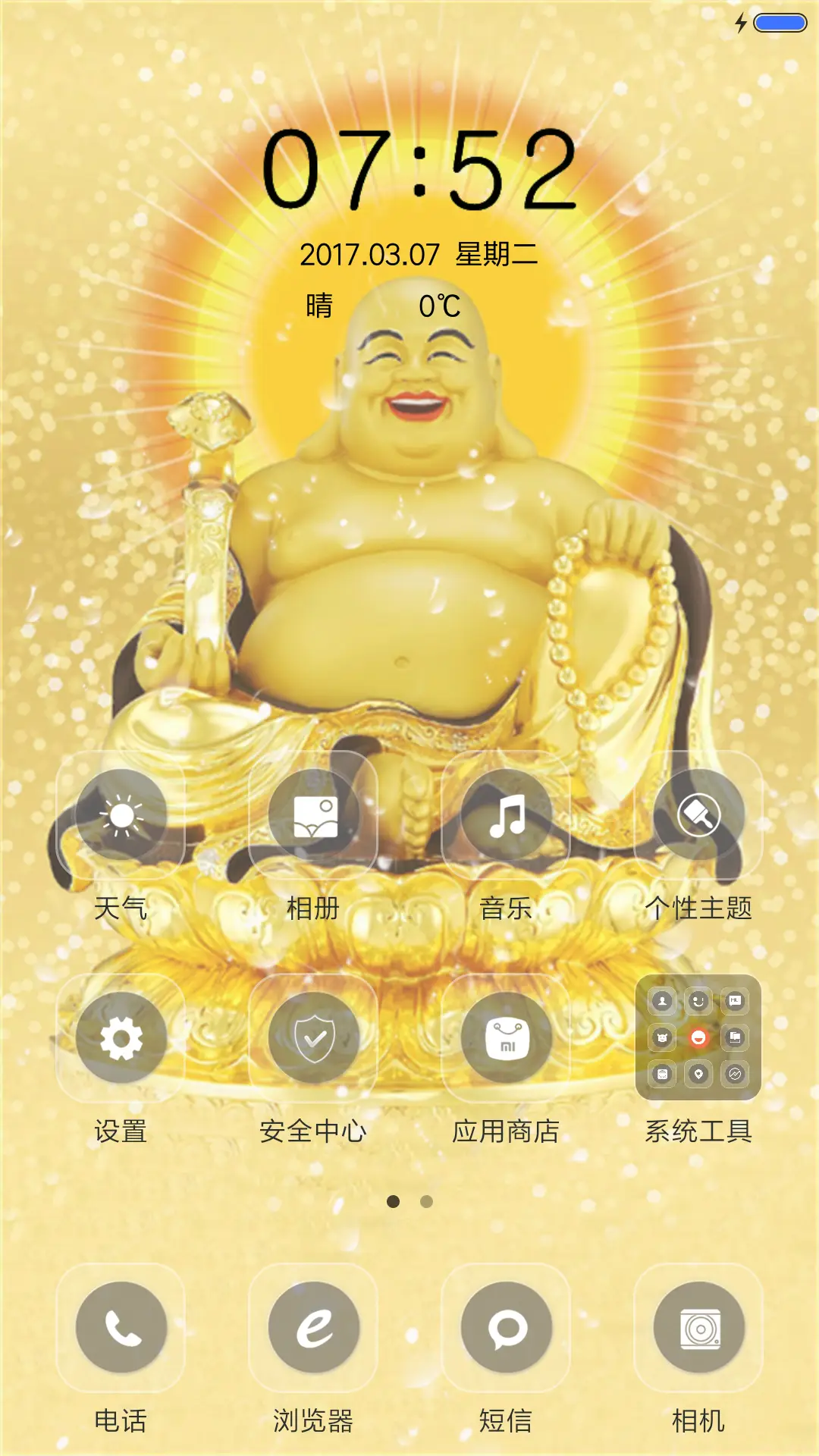Tap the Contacts icon inside 系统工具 folder
The image size is (819, 1456).
663,1001
